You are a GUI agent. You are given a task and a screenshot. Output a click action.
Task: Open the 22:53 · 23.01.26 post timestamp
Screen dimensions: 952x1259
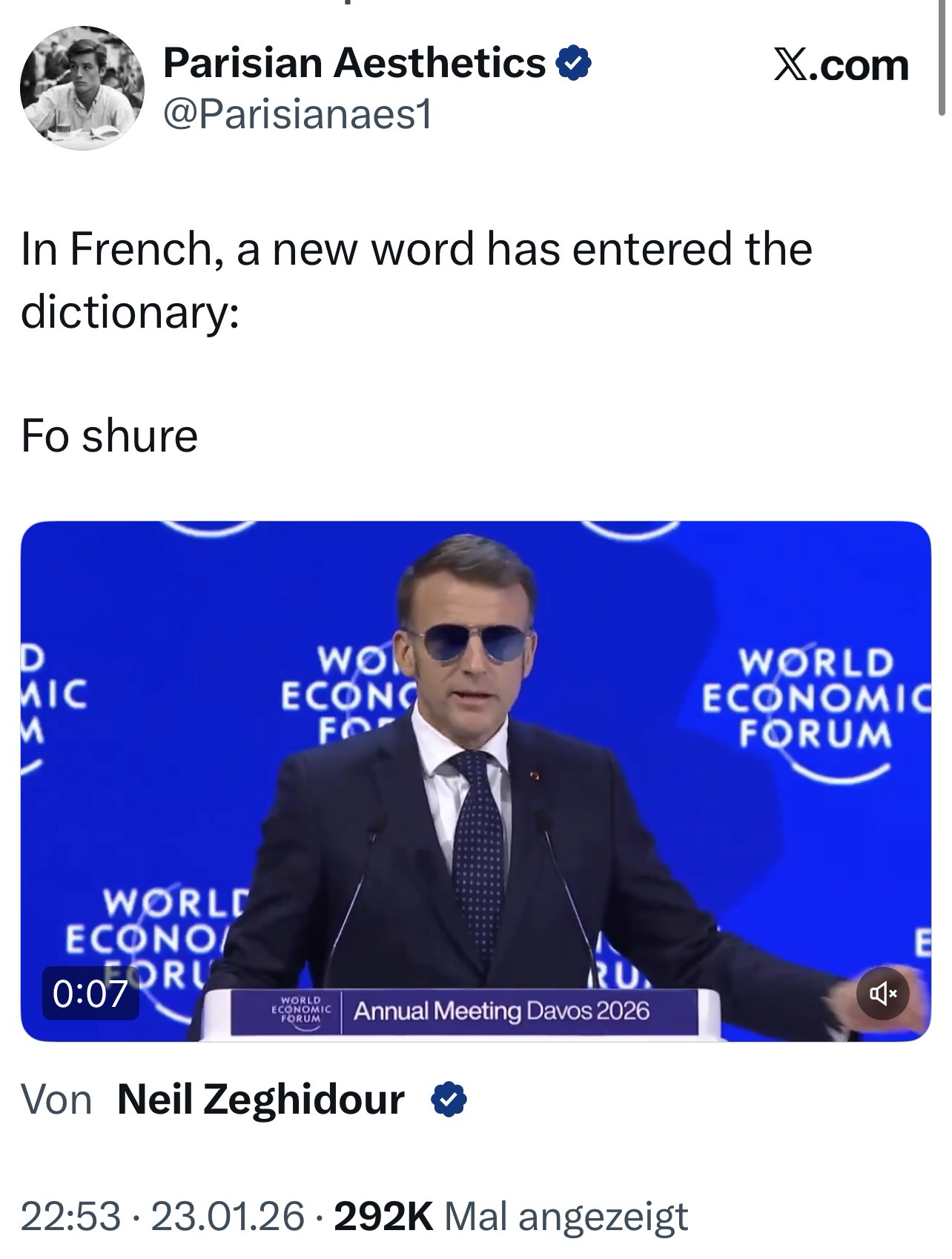tap(162, 1216)
